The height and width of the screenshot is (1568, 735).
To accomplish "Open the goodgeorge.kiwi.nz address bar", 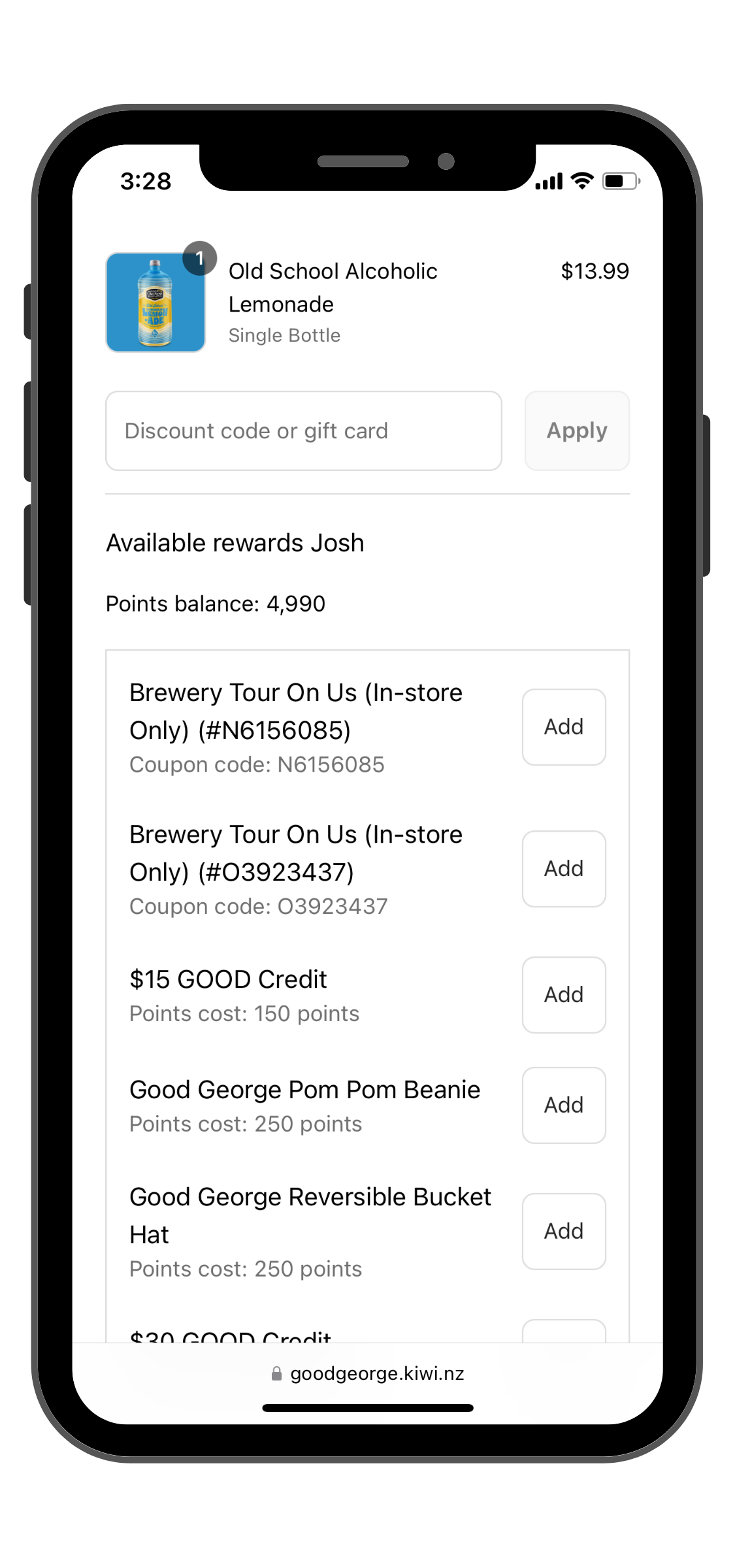I will pos(368,1373).
